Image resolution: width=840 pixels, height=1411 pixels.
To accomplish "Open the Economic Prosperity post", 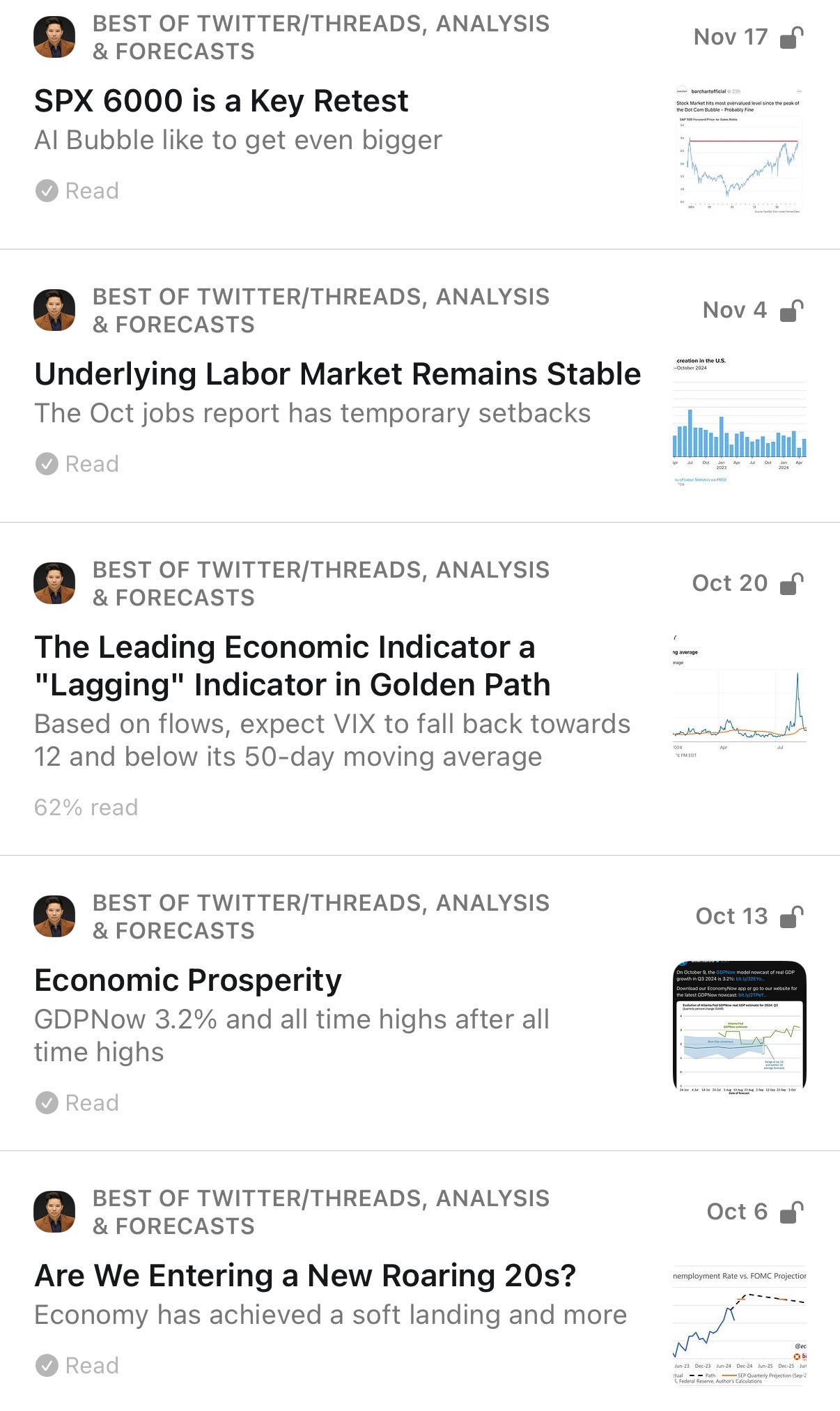I will pos(188,980).
